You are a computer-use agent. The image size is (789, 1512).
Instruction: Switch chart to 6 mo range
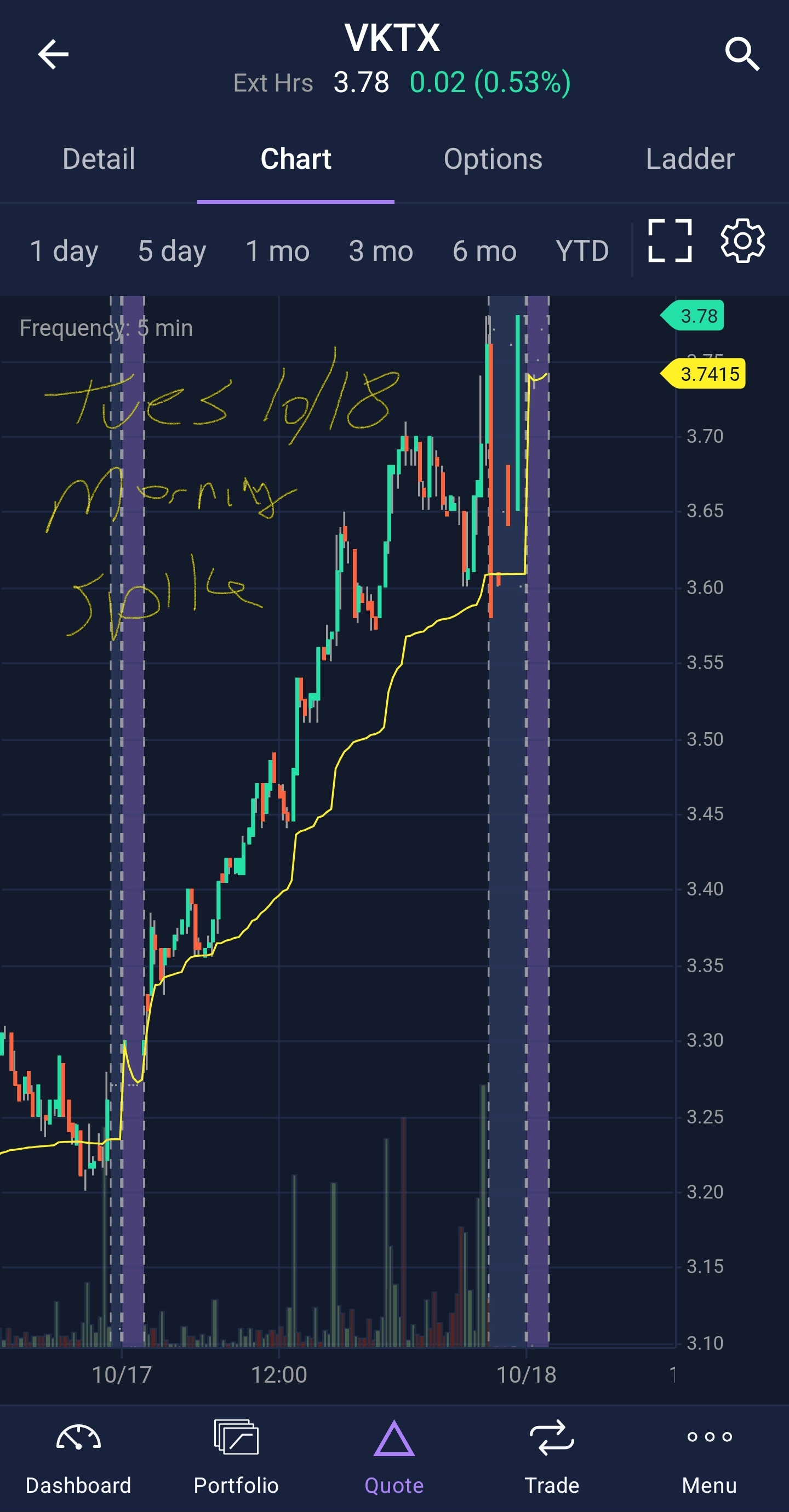pos(484,251)
